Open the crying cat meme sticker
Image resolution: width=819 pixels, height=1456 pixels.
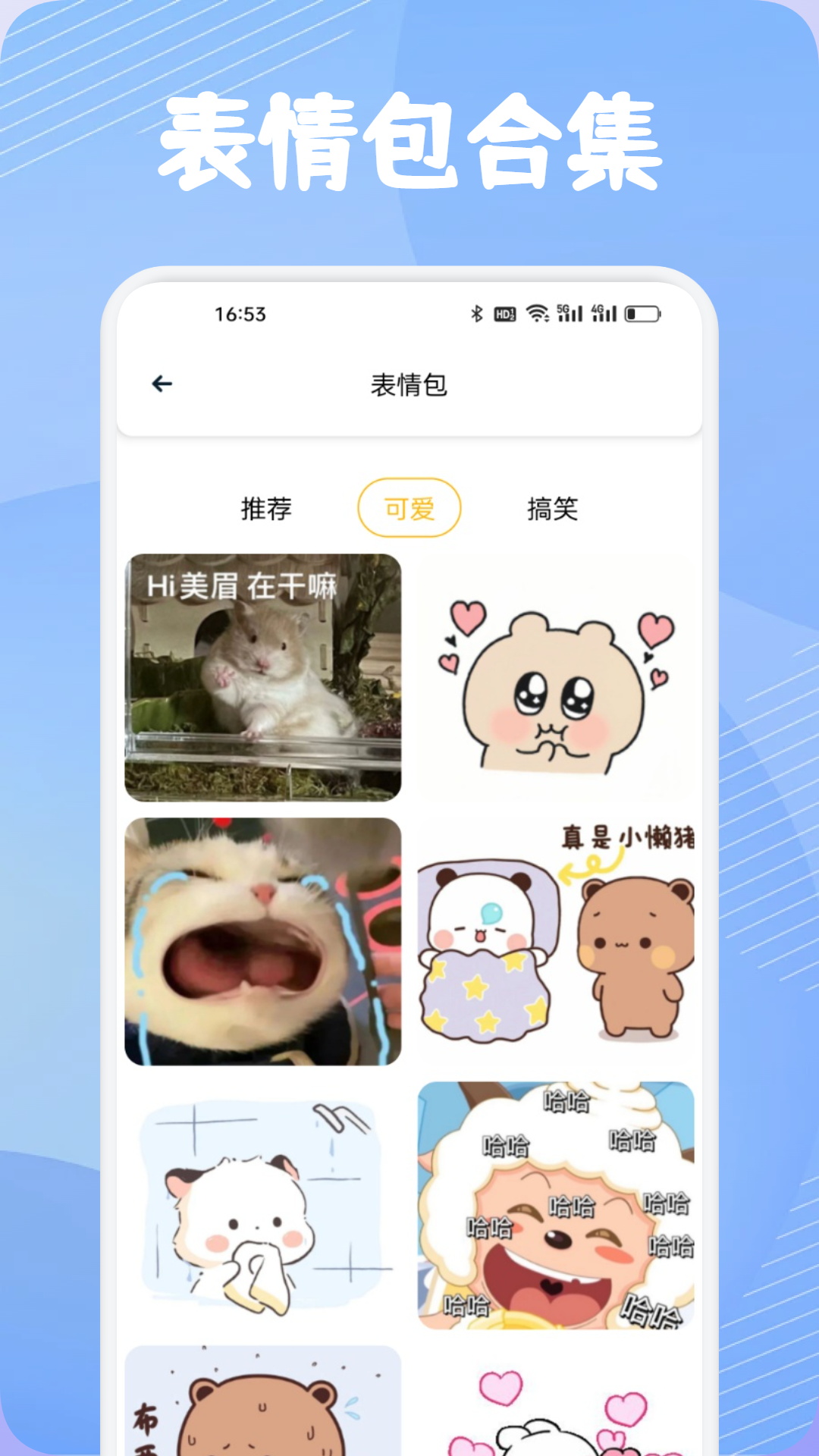(x=265, y=940)
